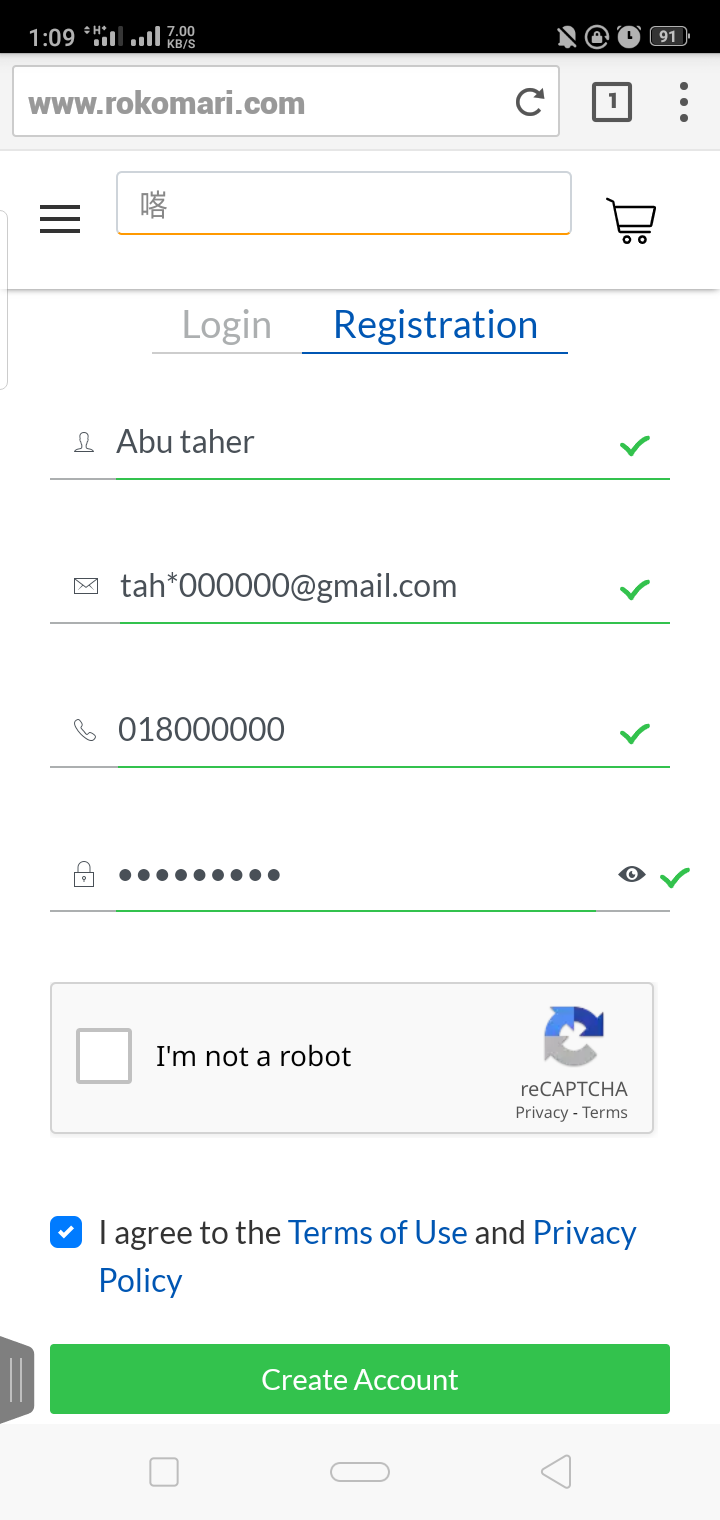Check the I'm not a robot box
720x1520 pixels.
coord(104,1056)
